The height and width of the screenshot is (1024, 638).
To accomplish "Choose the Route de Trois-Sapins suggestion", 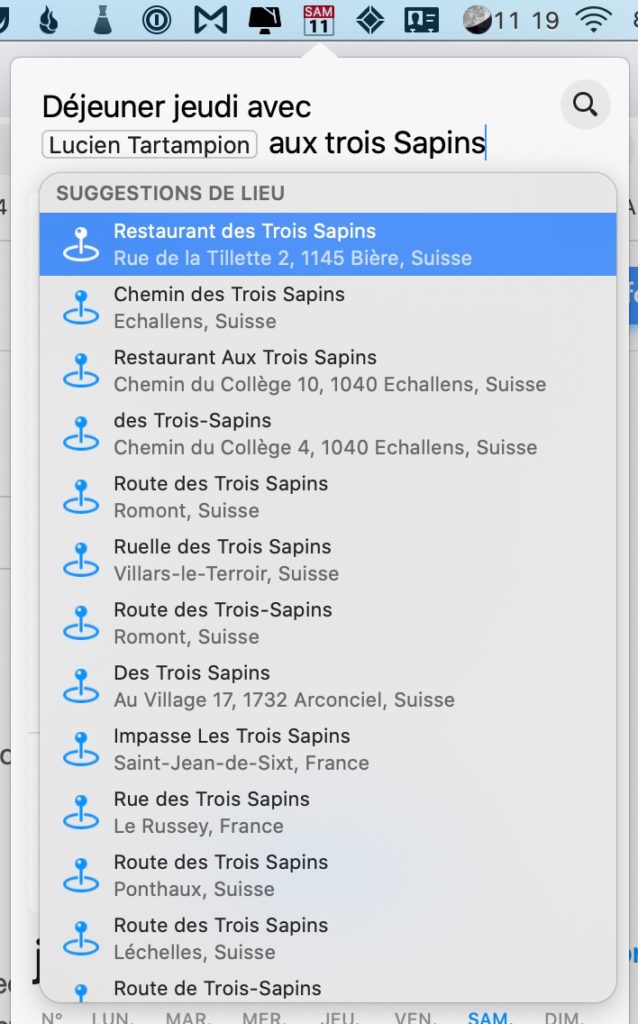I will click(328, 987).
